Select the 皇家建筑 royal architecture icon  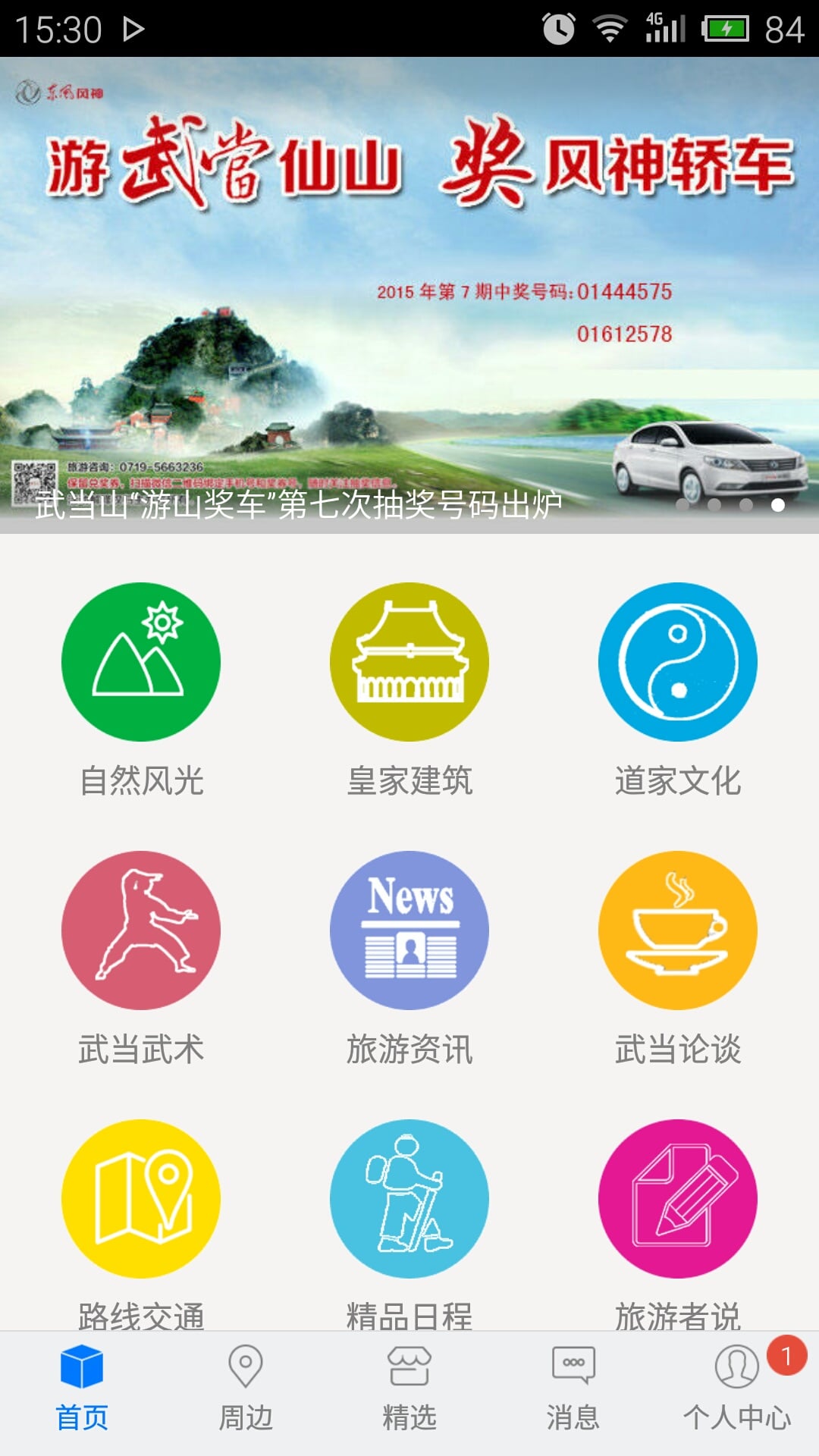(x=409, y=661)
